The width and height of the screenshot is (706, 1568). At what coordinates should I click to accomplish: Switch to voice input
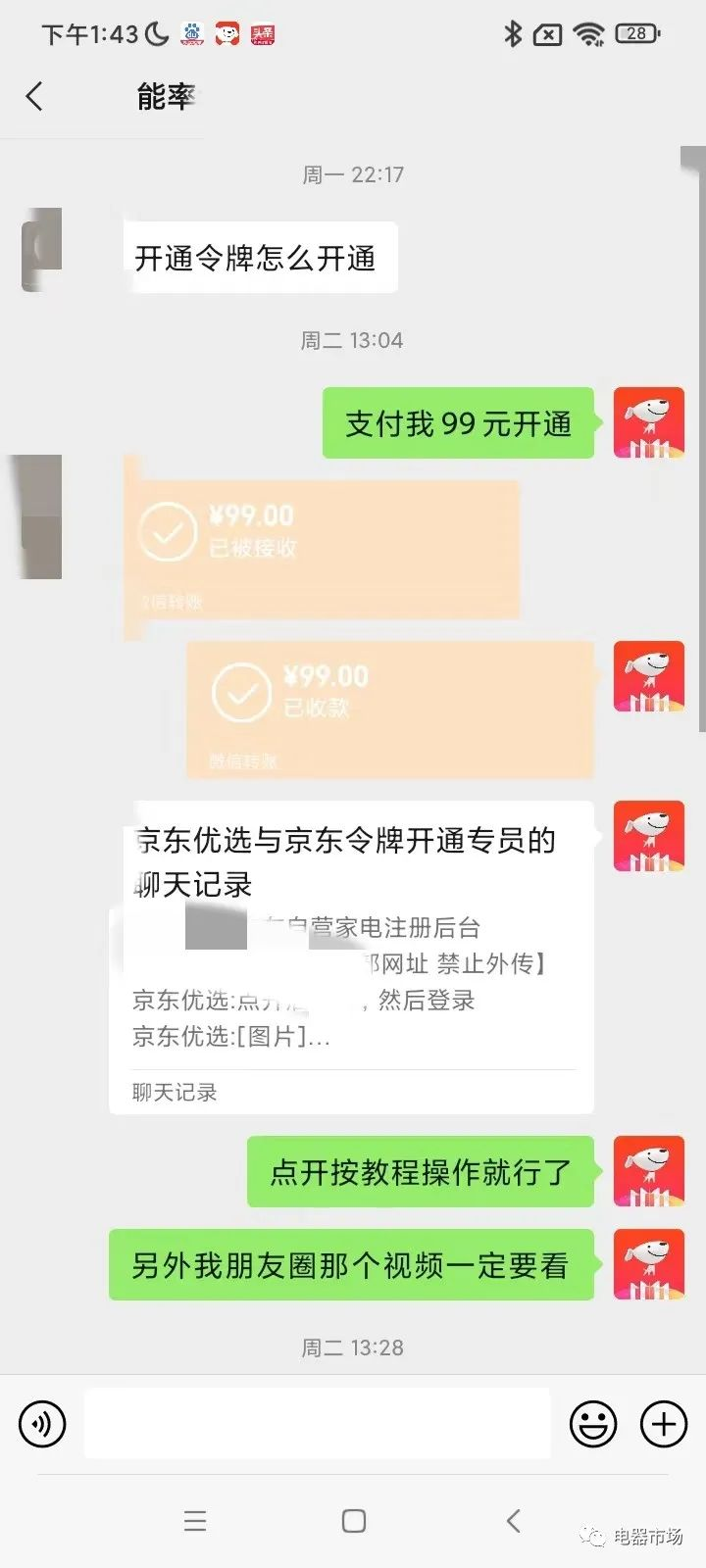click(42, 1423)
